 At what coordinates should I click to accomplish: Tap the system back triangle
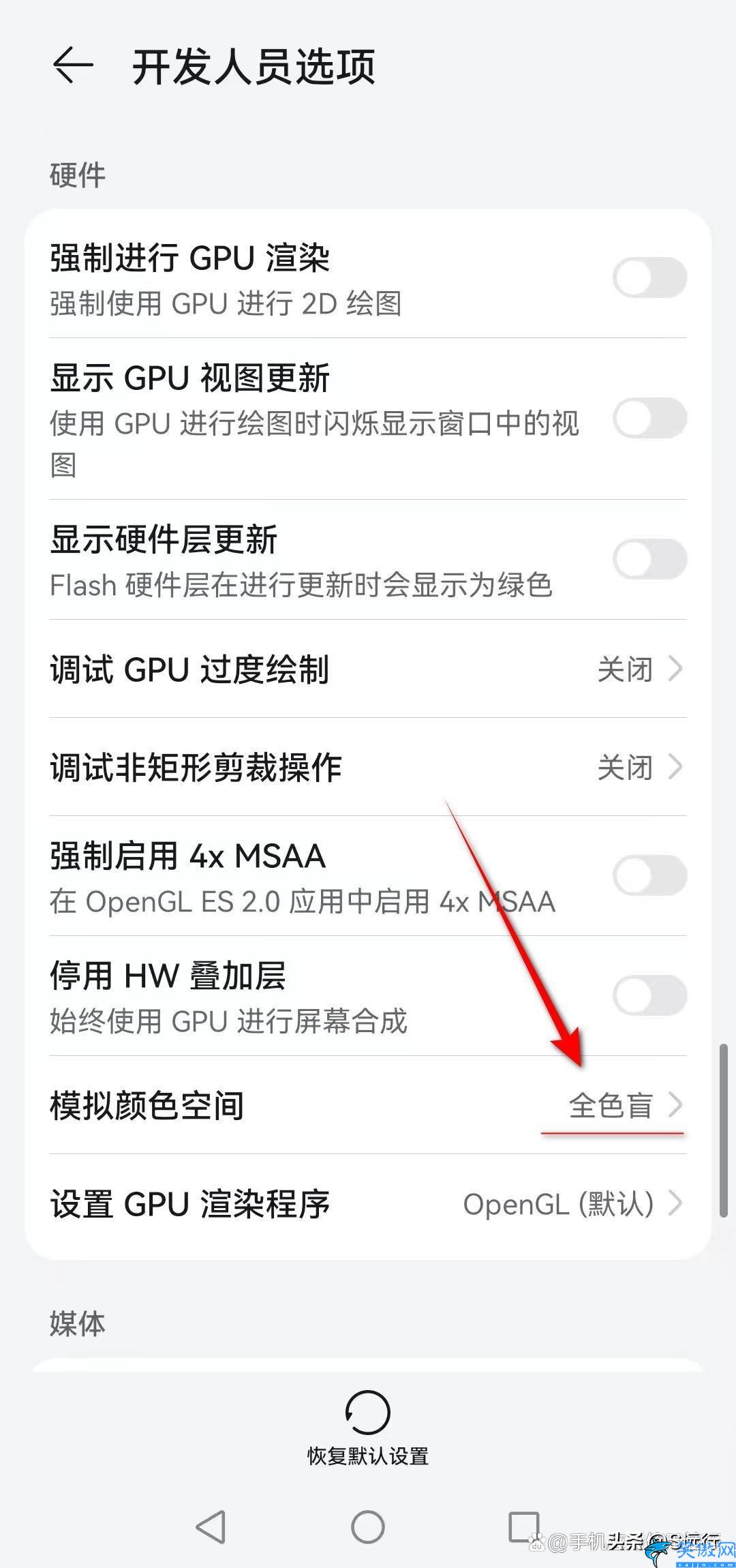(x=211, y=1526)
